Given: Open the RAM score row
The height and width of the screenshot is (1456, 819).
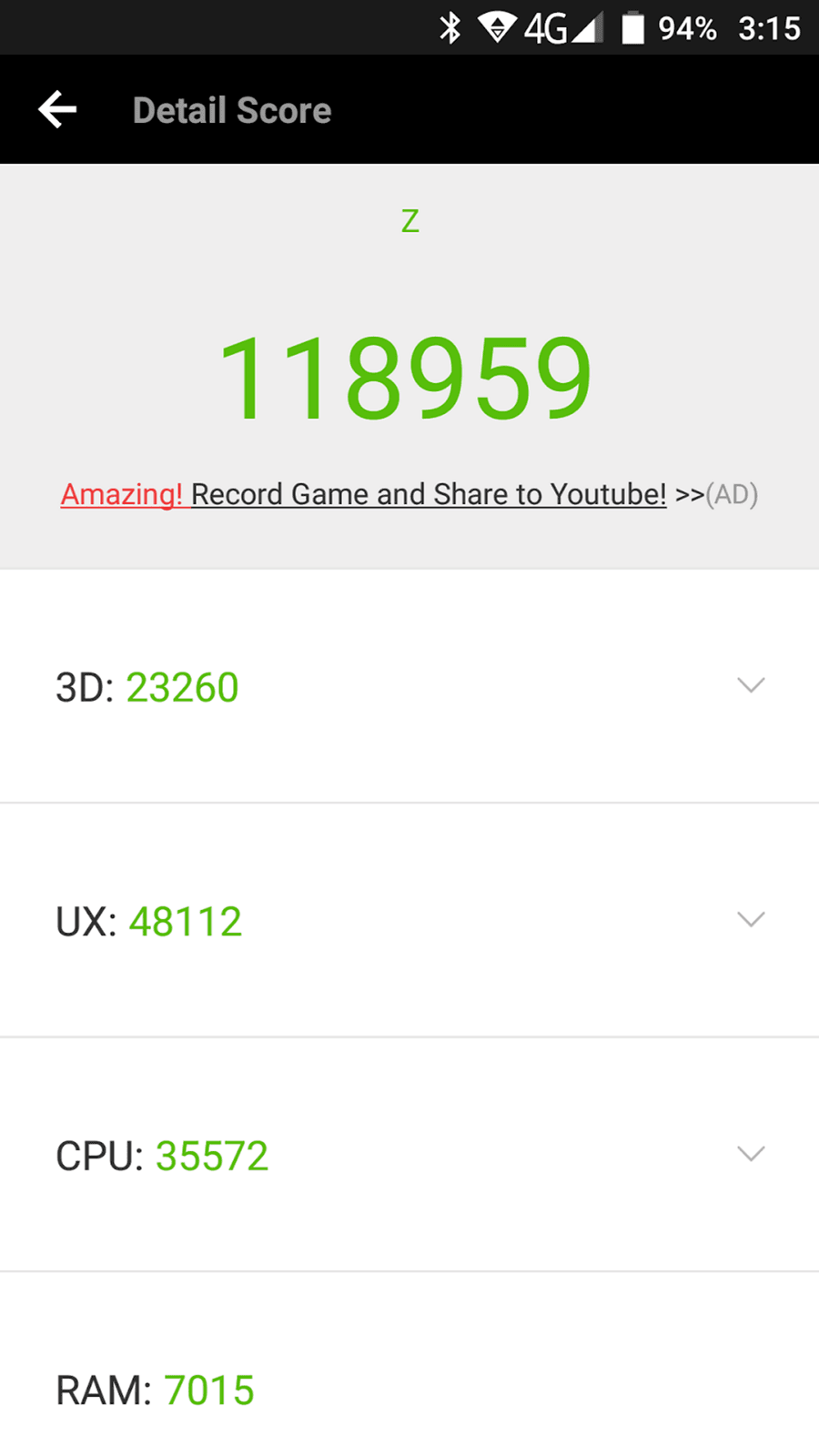Looking at the screenshot, I should click(409, 1365).
